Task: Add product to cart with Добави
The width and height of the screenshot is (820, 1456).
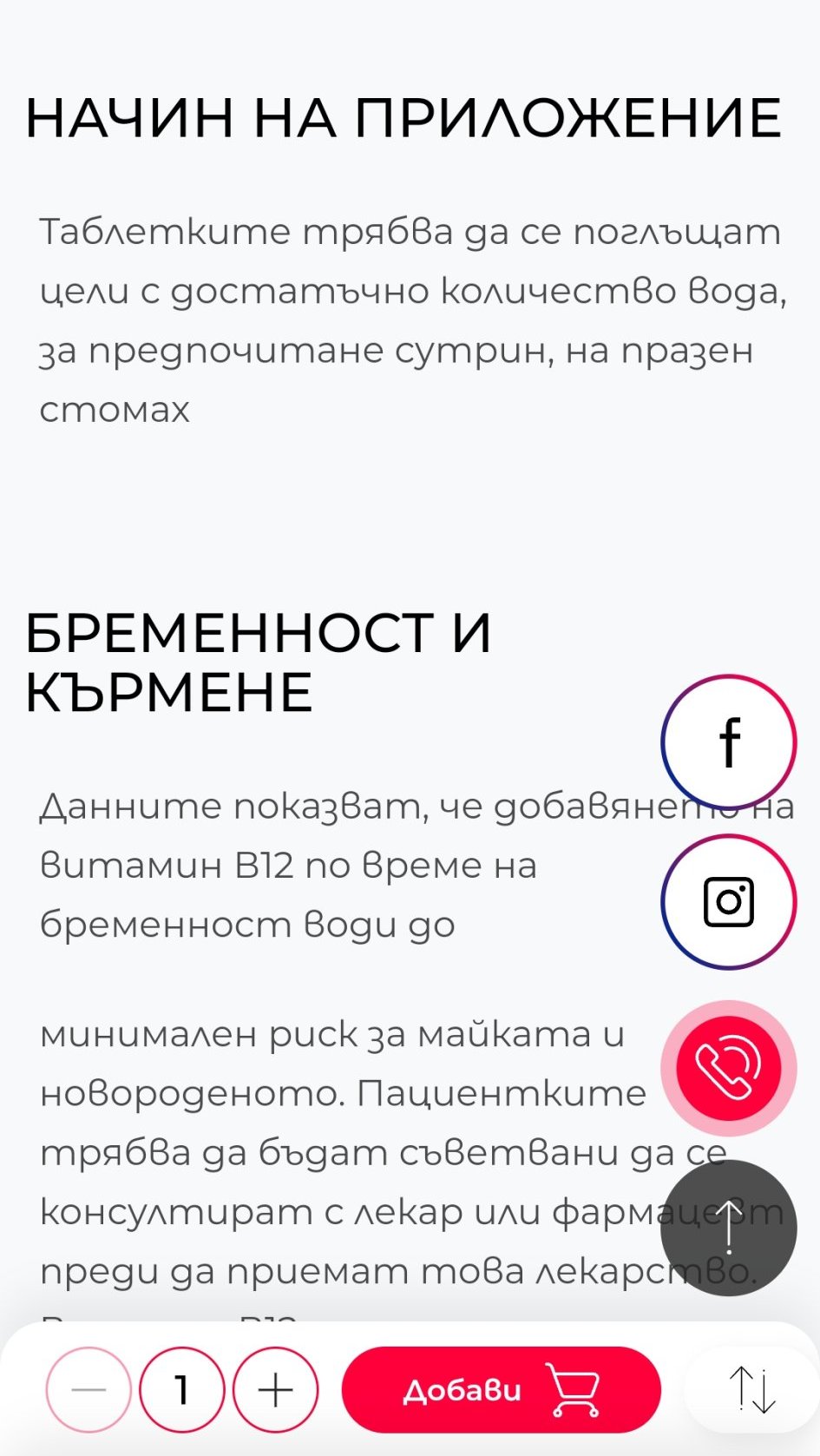Action: click(502, 1390)
